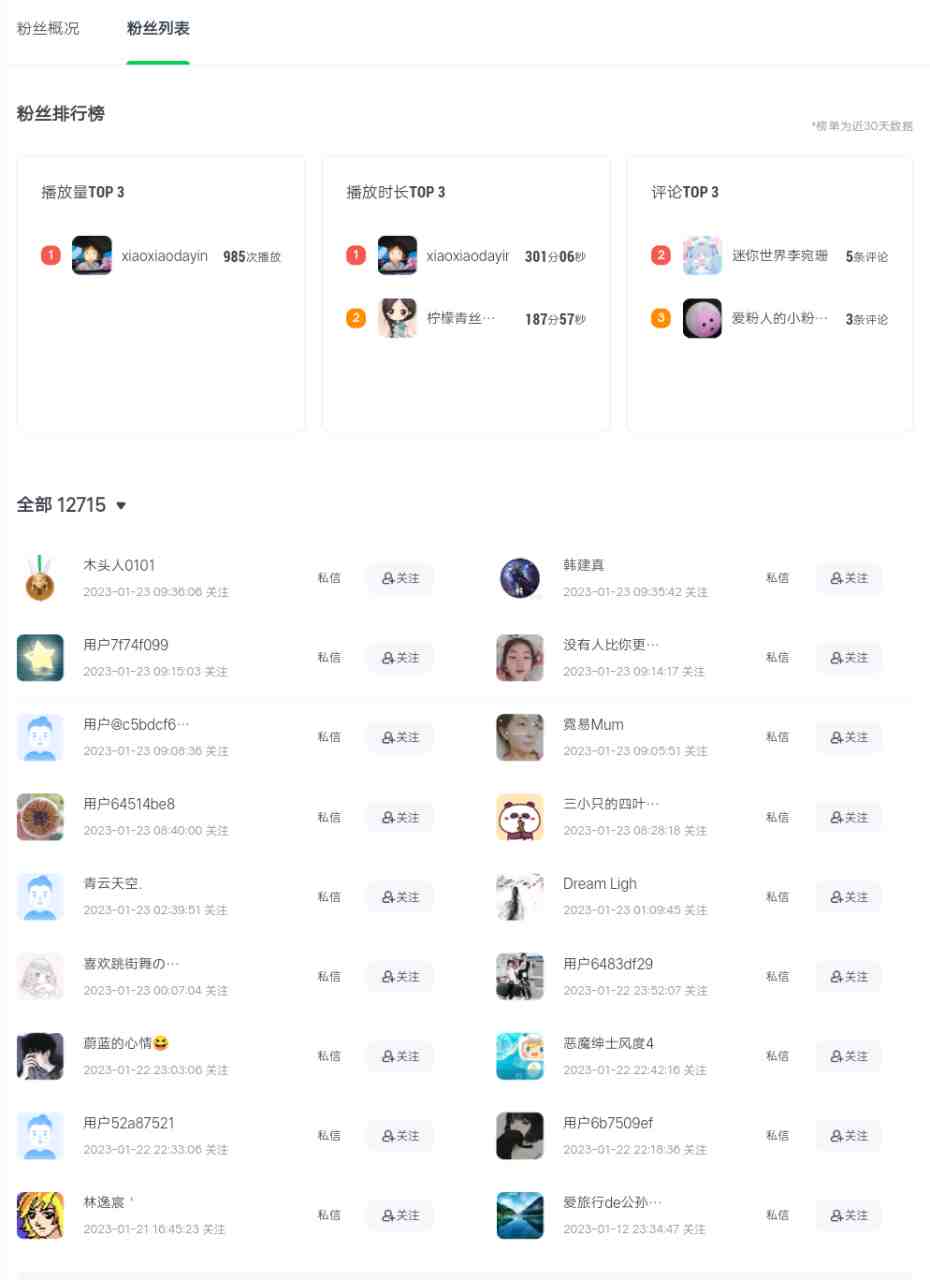
Task: Click 柠檬青丝's avatar in 播放时长TOP 3 card
Action: pos(397,318)
